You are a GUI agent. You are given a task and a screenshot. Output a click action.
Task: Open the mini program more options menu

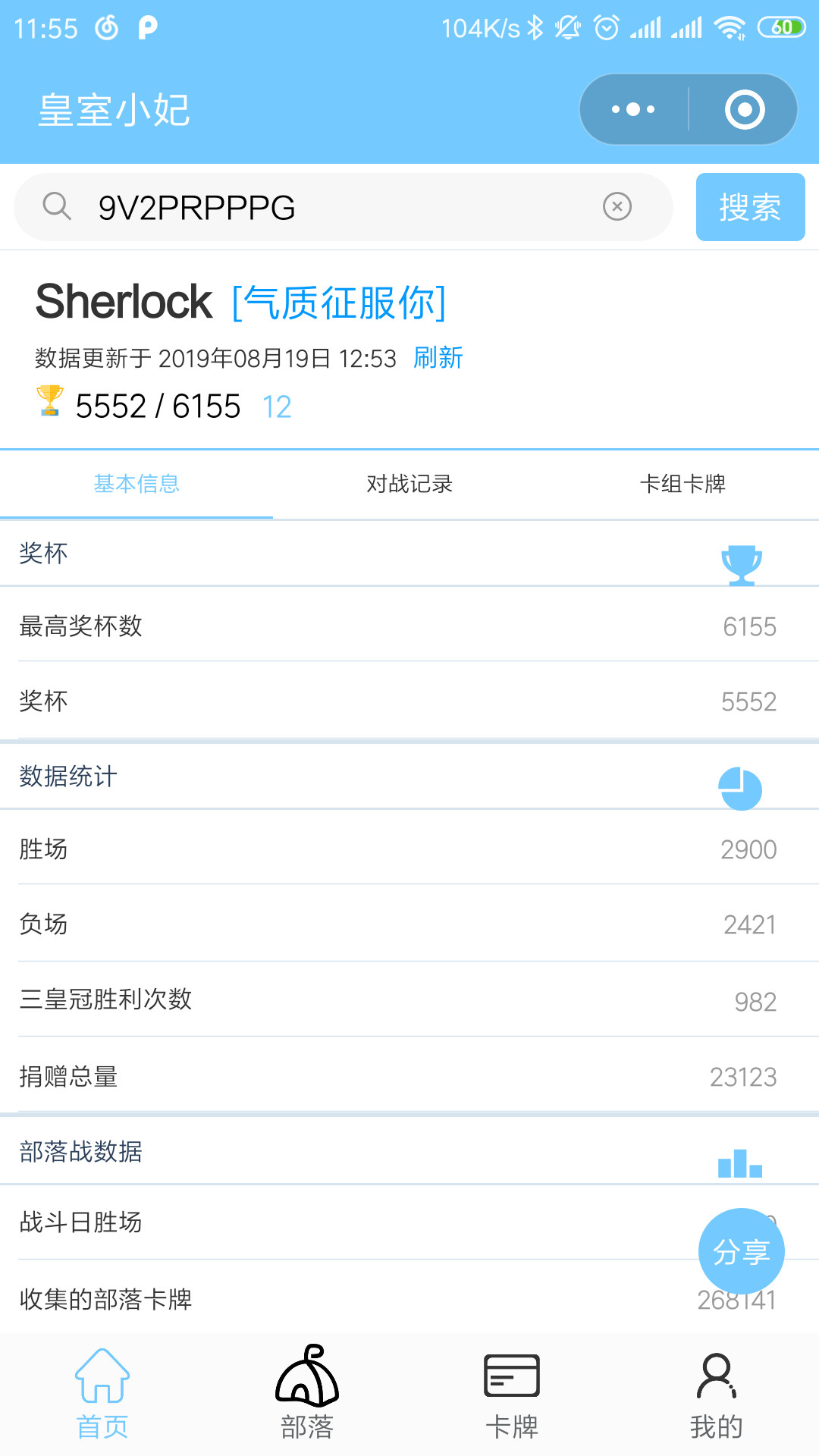point(634,109)
